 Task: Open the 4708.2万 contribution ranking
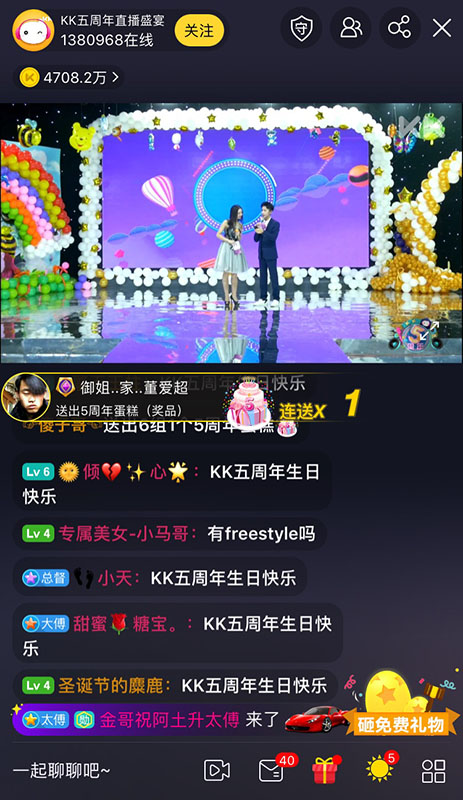[x=69, y=78]
